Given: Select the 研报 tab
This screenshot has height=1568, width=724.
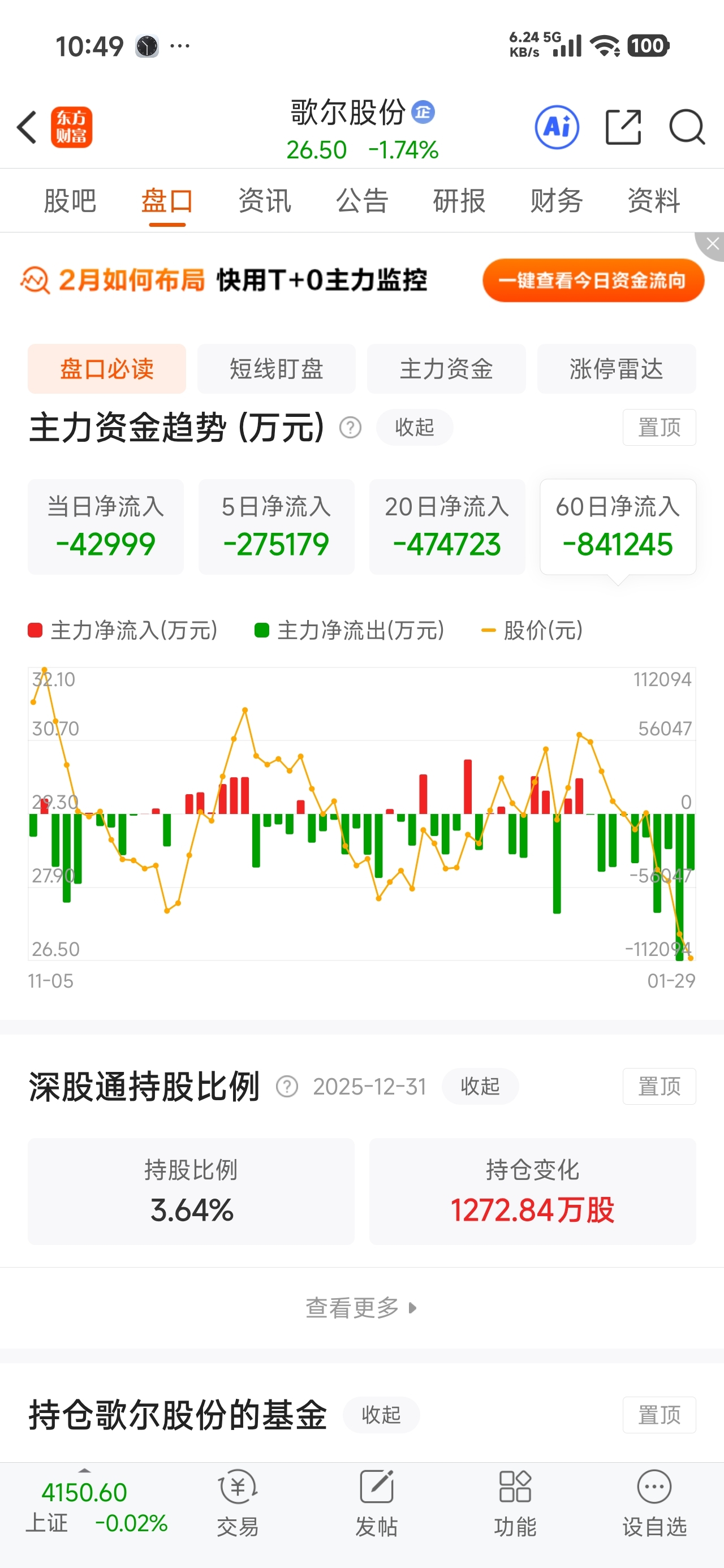Looking at the screenshot, I should (x=459, y=201).
